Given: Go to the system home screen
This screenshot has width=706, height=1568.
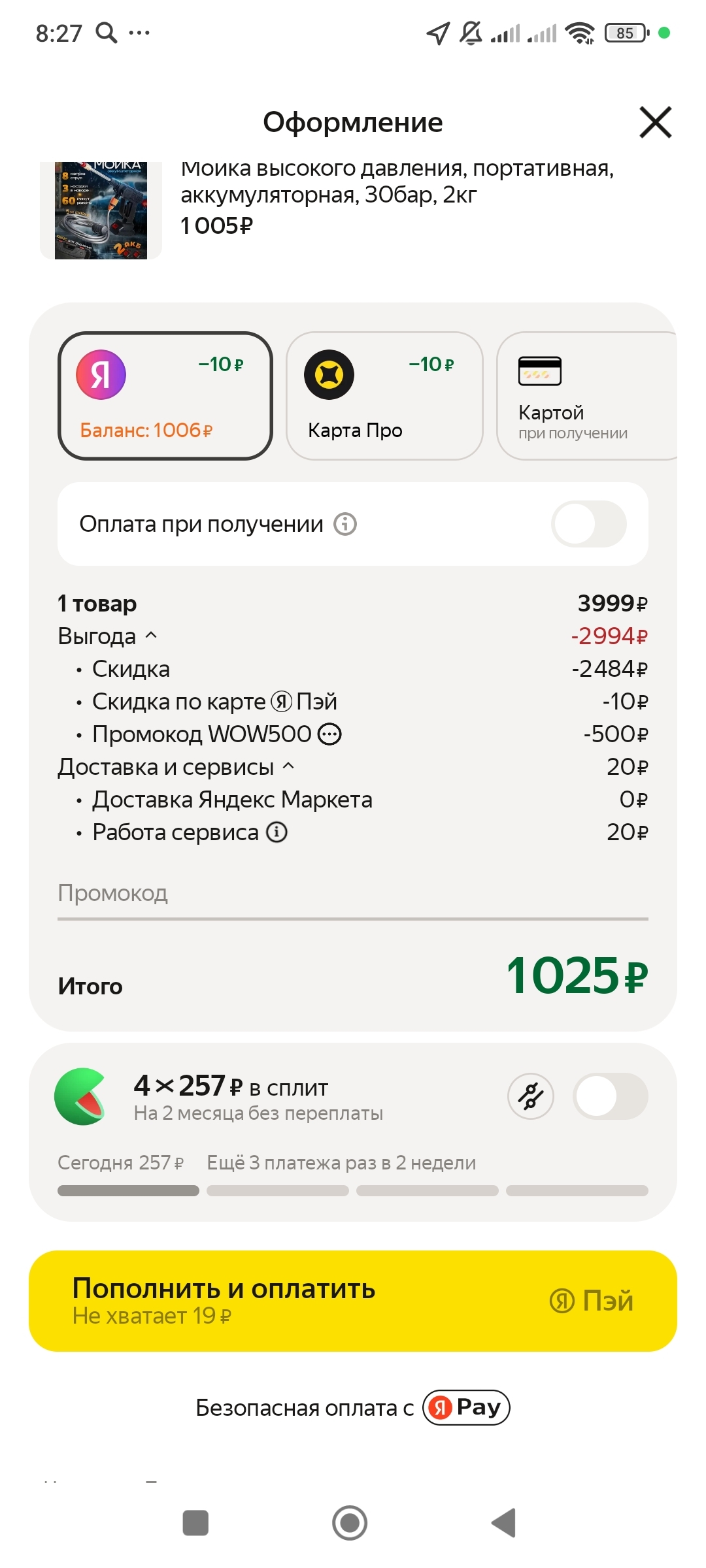Looking at the screenshot, I should [x=350, y=1523].
